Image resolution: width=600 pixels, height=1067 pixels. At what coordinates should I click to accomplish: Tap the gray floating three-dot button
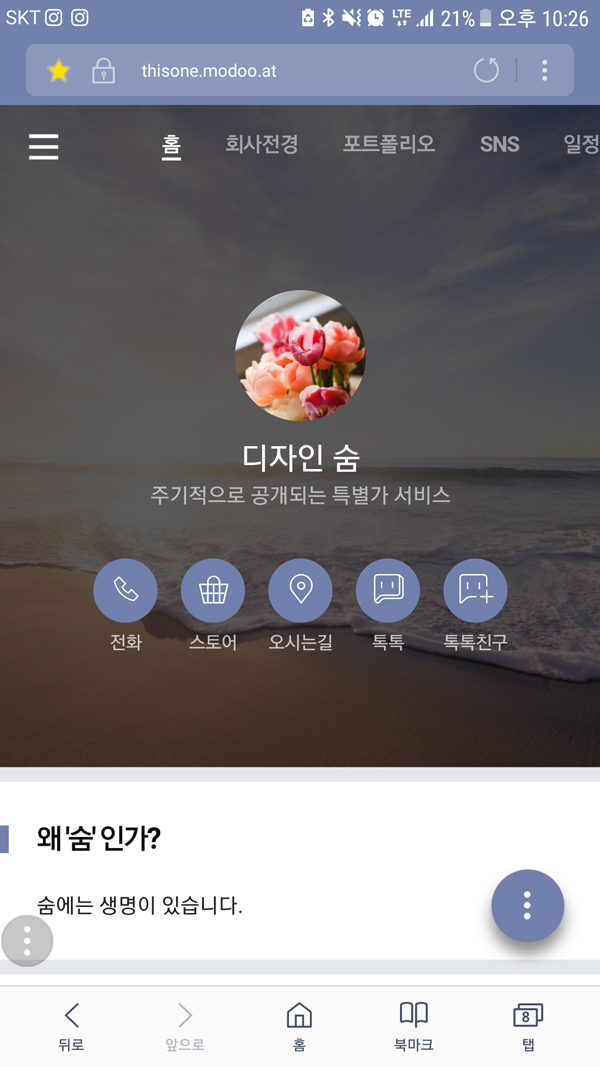tap(27, 941)
